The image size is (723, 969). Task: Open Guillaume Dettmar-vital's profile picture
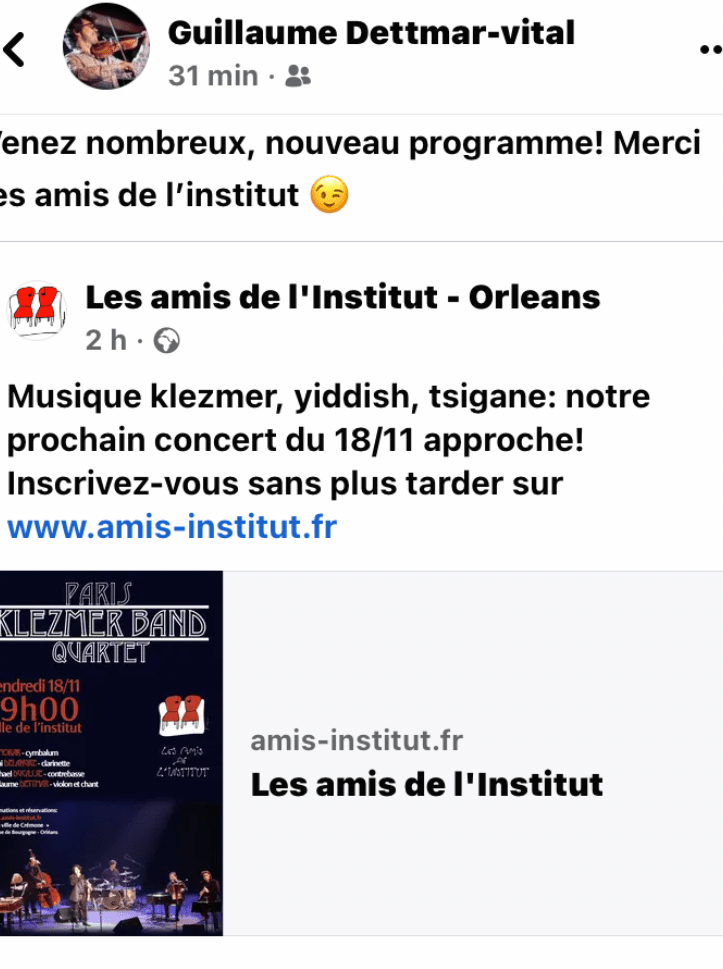[106, 46]
